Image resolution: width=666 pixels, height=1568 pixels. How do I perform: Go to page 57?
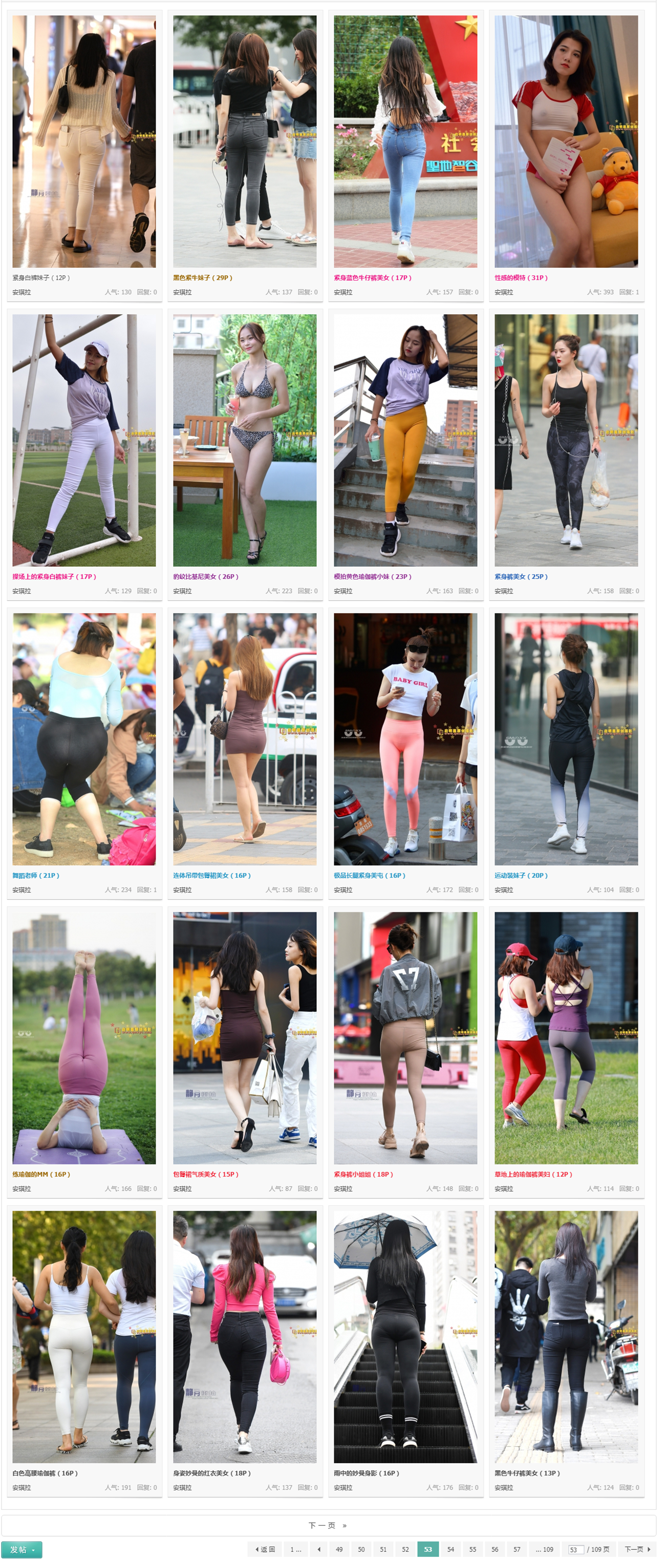coord(516,1549)
